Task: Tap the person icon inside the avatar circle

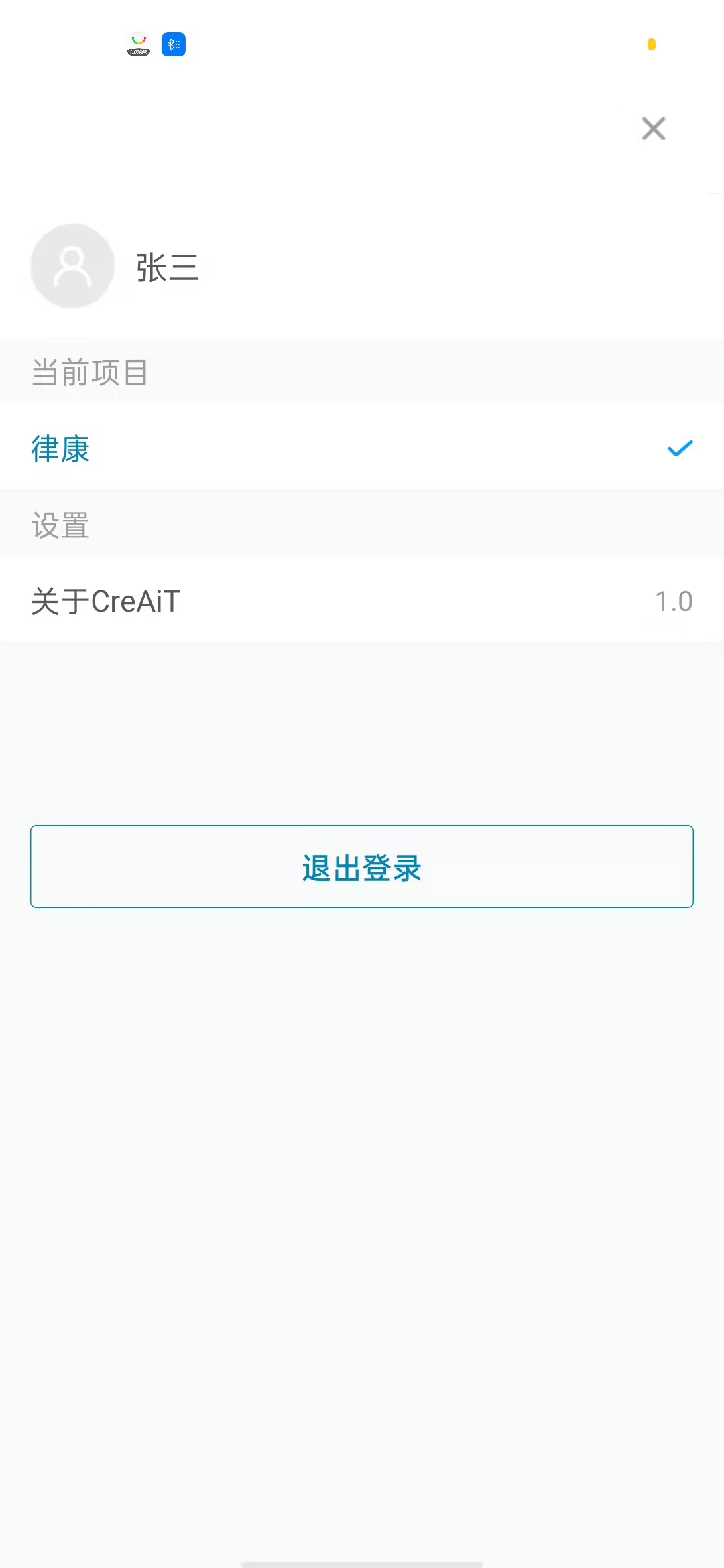Action: point(71,265)
